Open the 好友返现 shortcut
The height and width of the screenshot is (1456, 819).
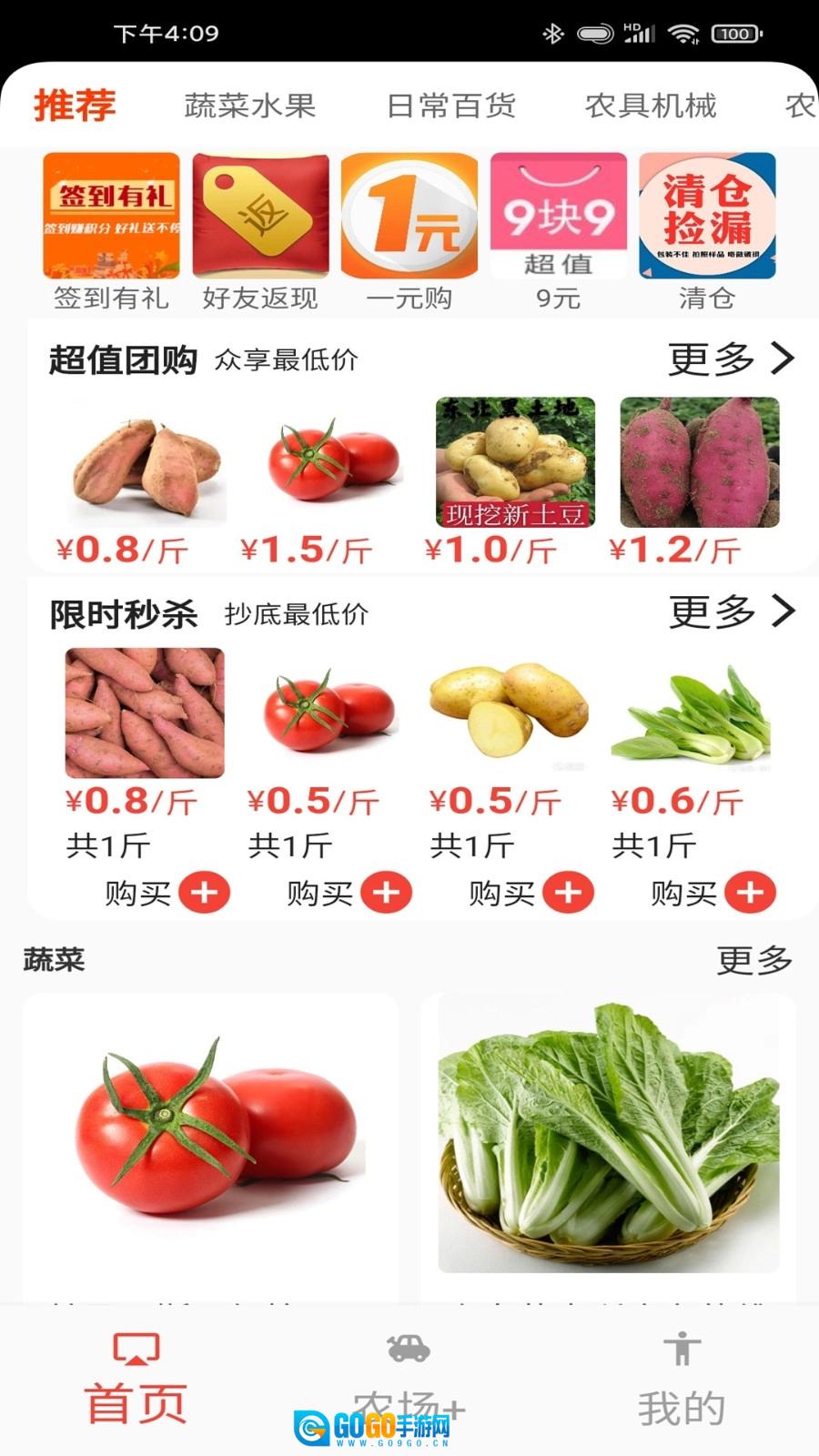tap(260, 232)
